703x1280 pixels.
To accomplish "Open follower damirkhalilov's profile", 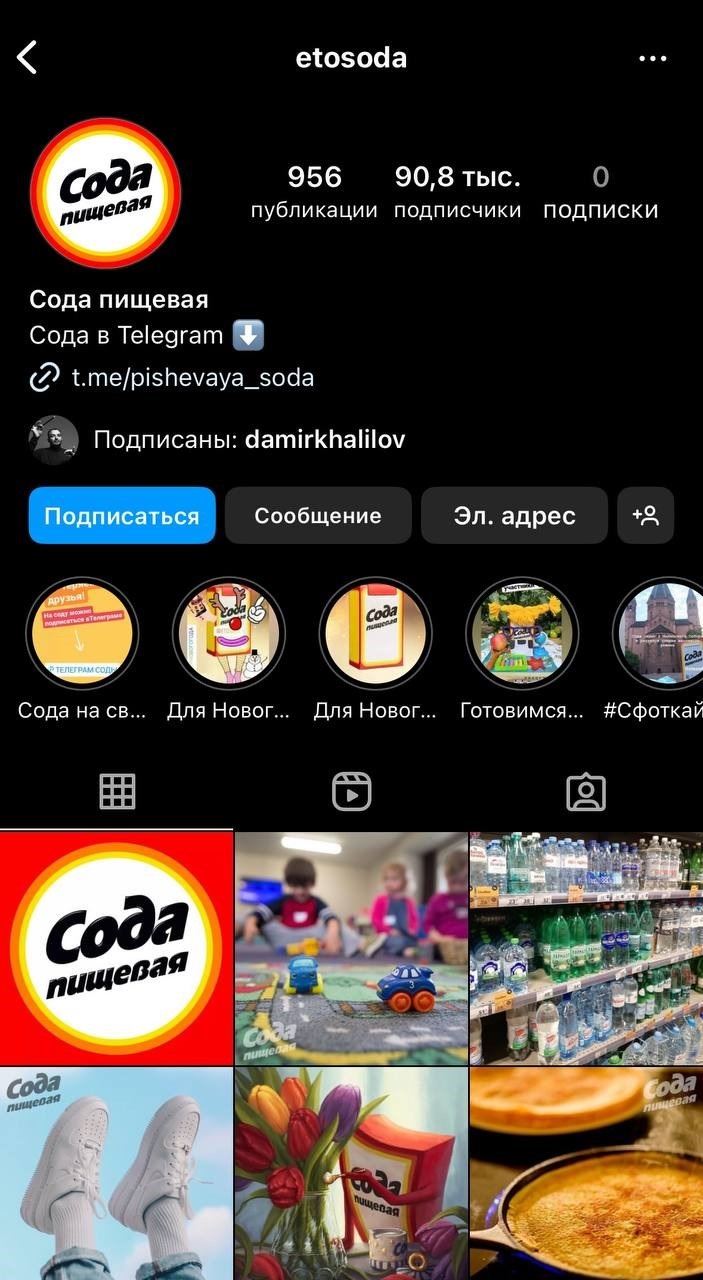I will click(324, 439).
